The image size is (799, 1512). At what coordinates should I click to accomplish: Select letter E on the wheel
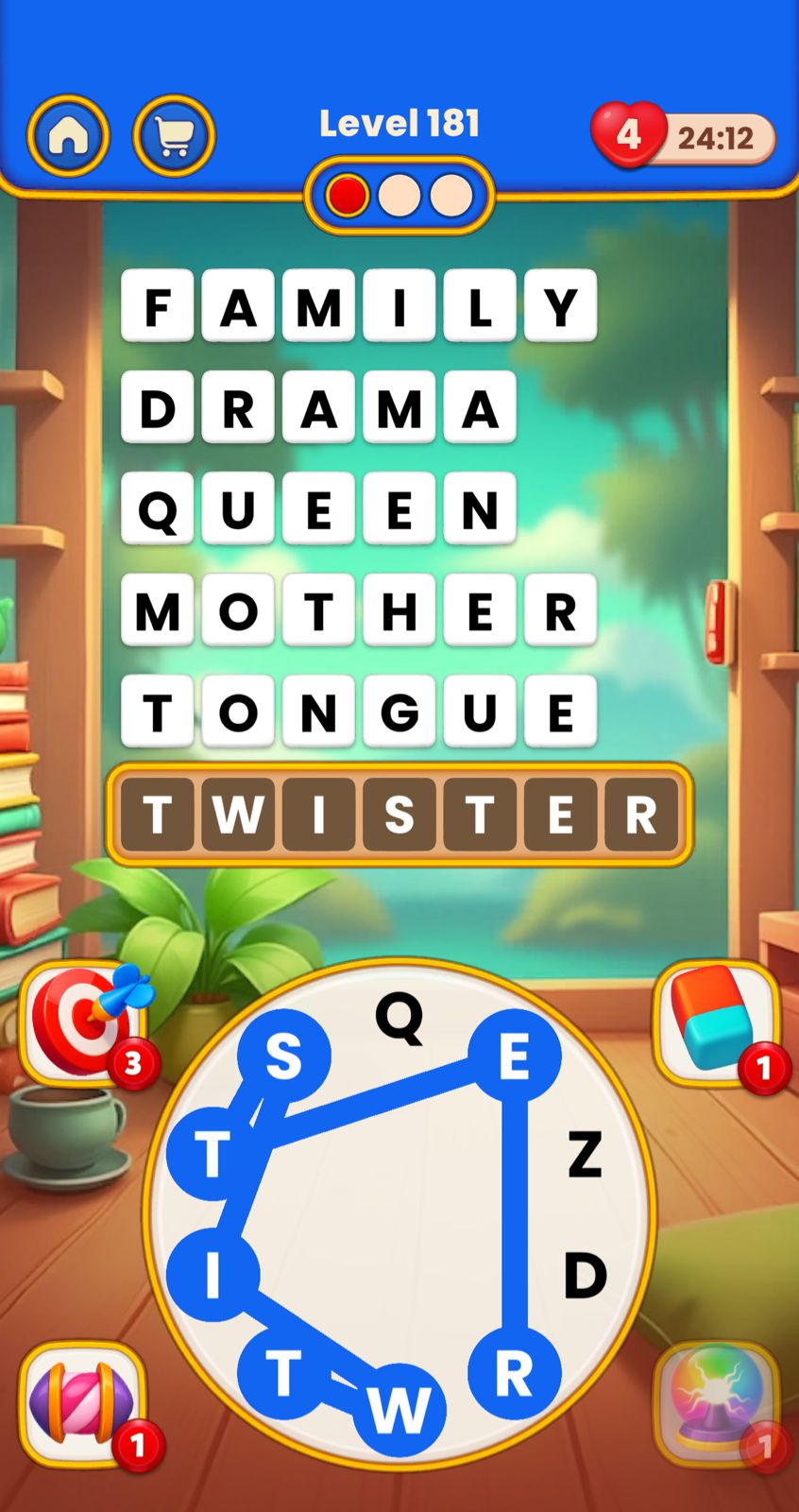coord(515,1056)
